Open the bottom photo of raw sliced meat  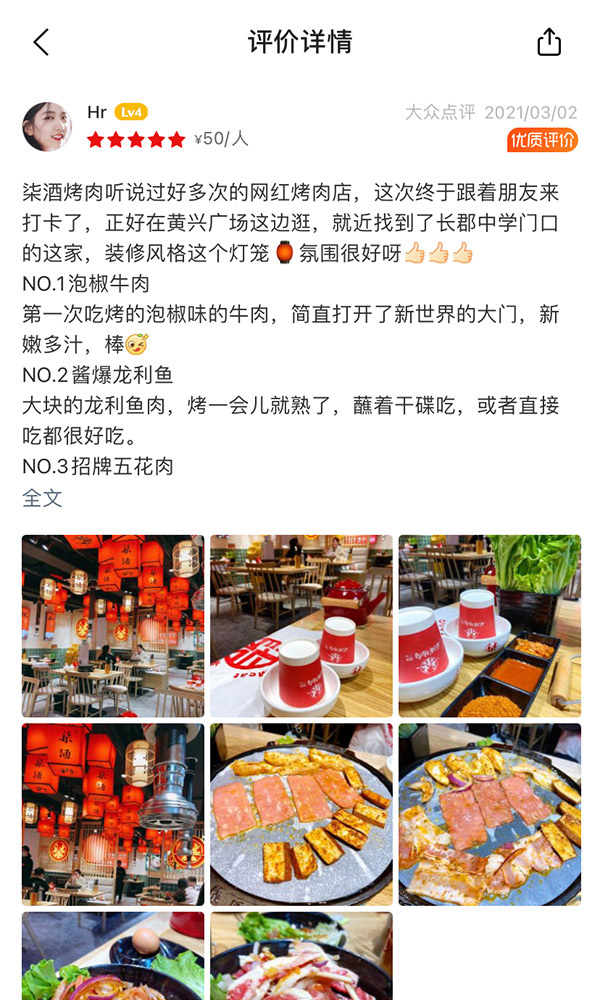click(302, 956)
